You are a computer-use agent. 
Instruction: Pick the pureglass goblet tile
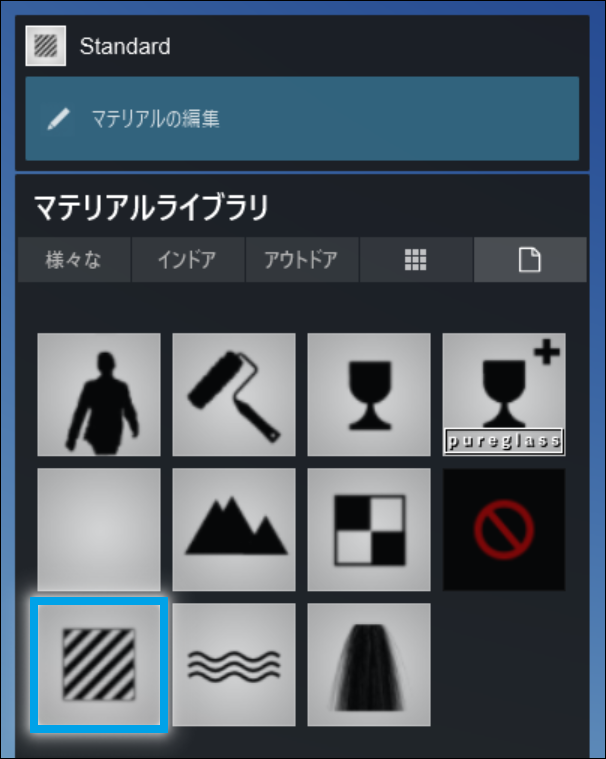point(504,395)
